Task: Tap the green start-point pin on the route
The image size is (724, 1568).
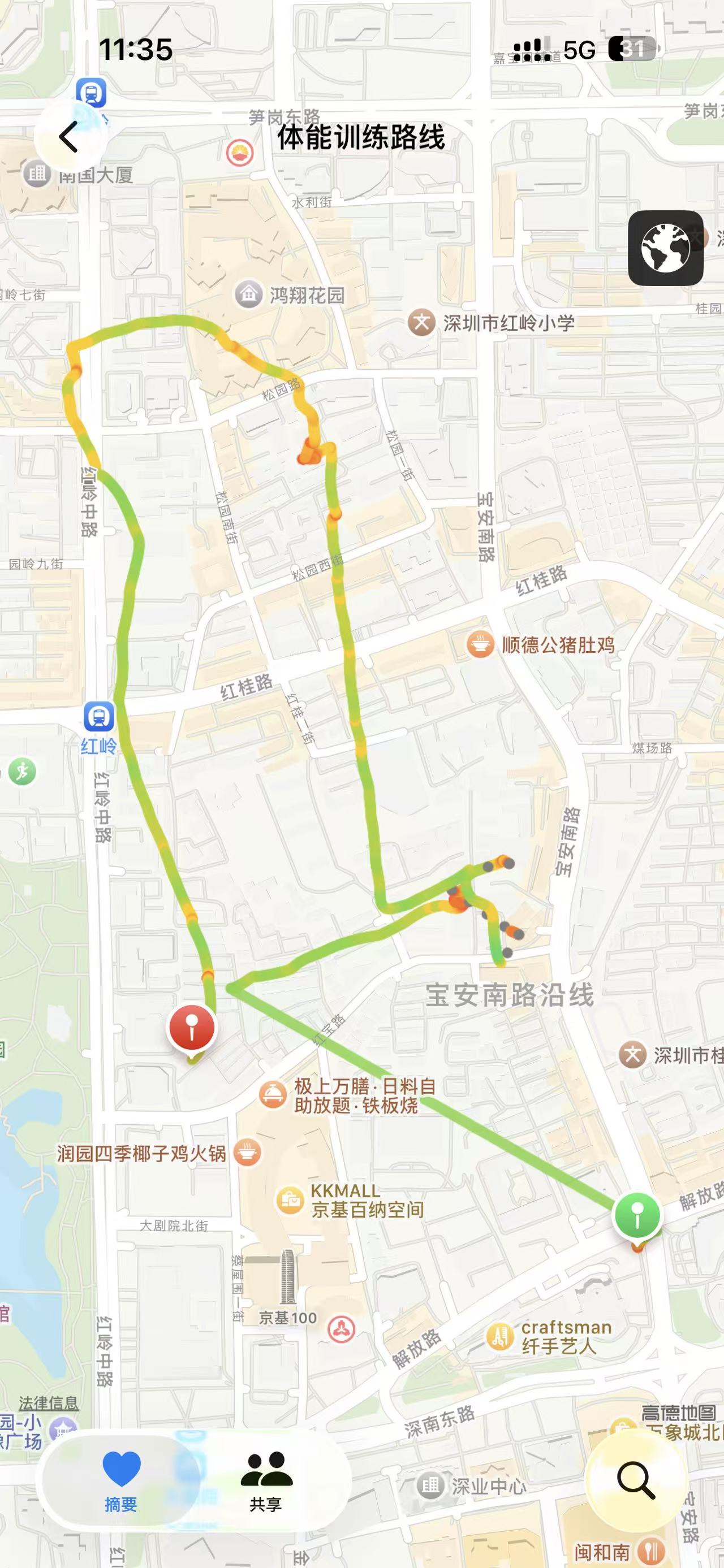Action: 637,1215
